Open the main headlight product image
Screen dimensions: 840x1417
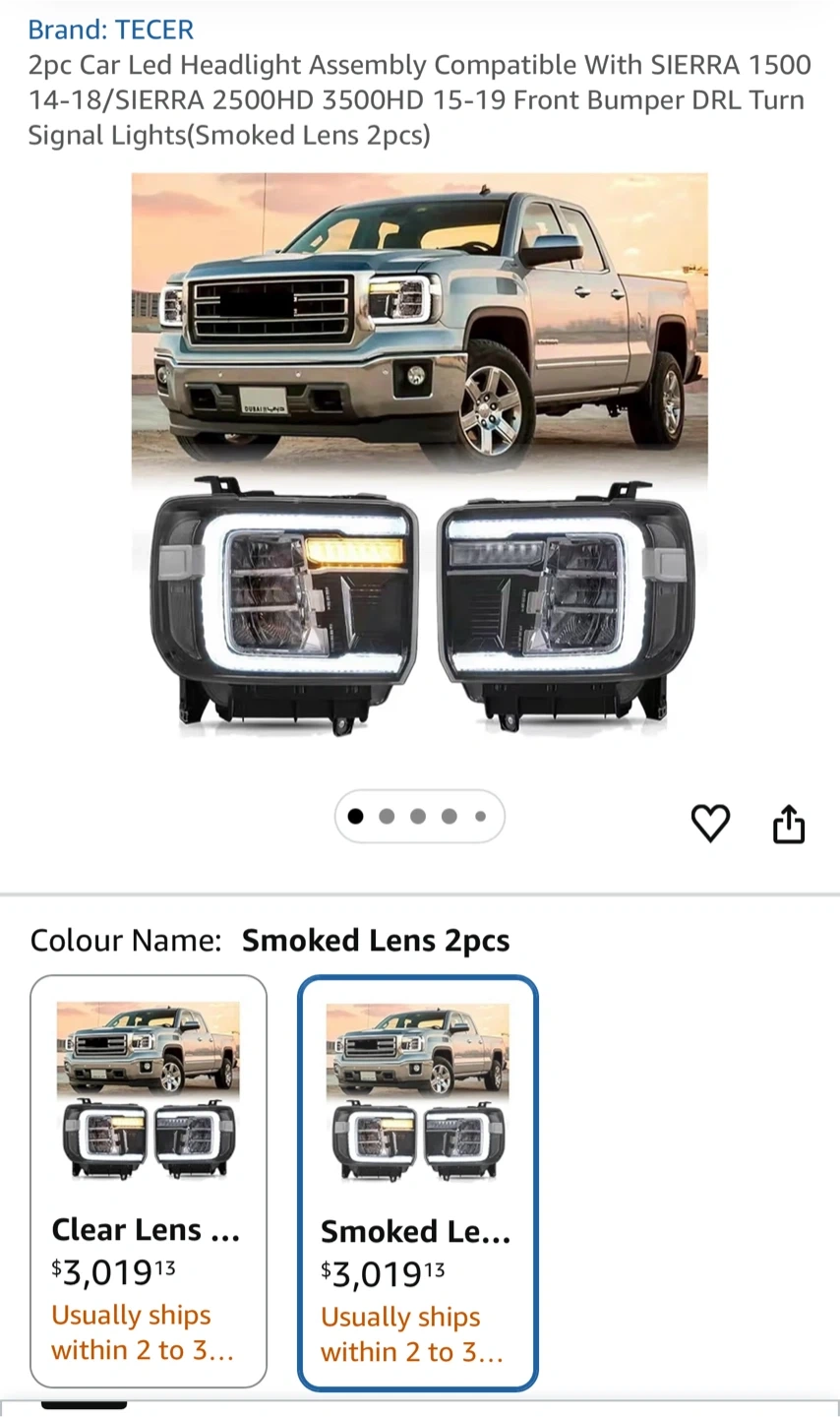[420, 455]
